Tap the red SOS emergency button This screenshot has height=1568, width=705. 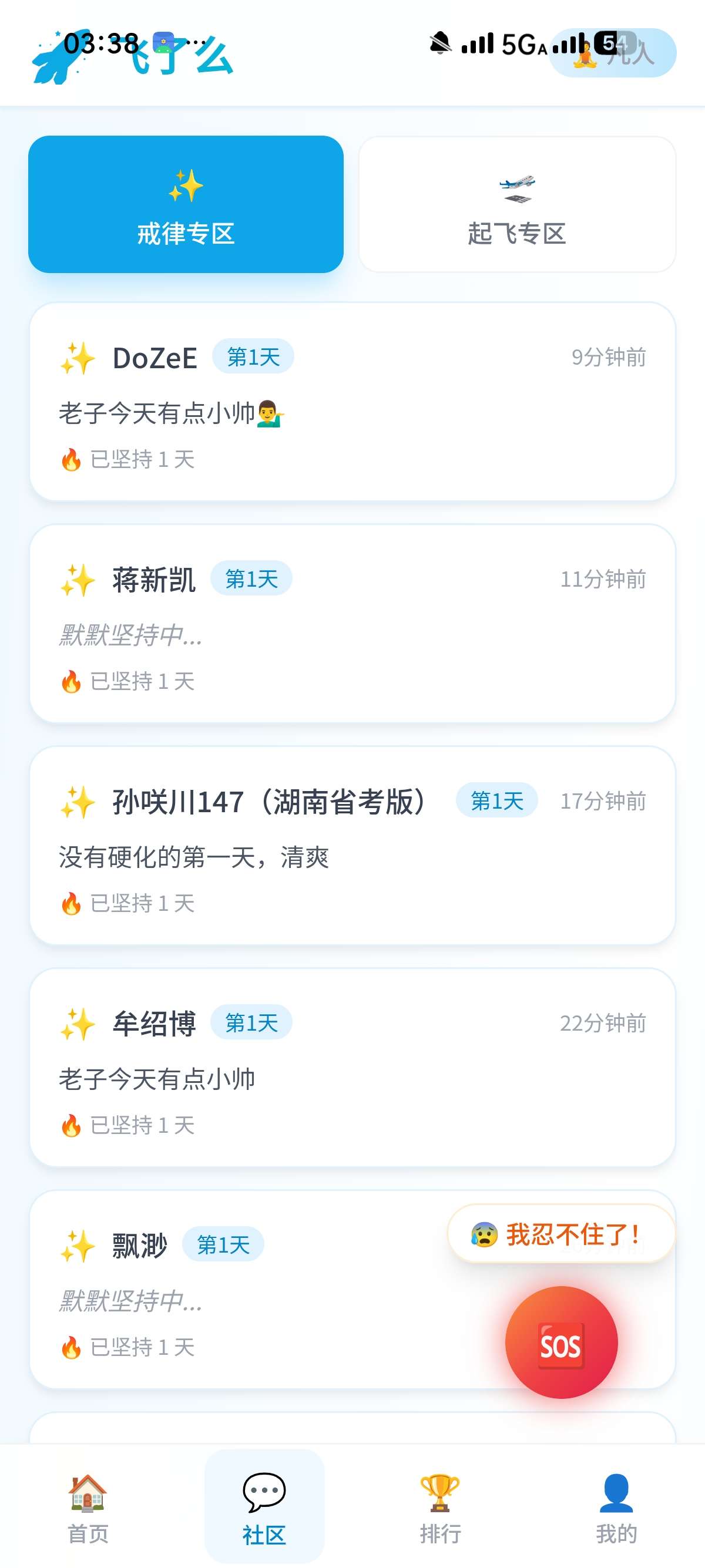(x=560, y=1341)
